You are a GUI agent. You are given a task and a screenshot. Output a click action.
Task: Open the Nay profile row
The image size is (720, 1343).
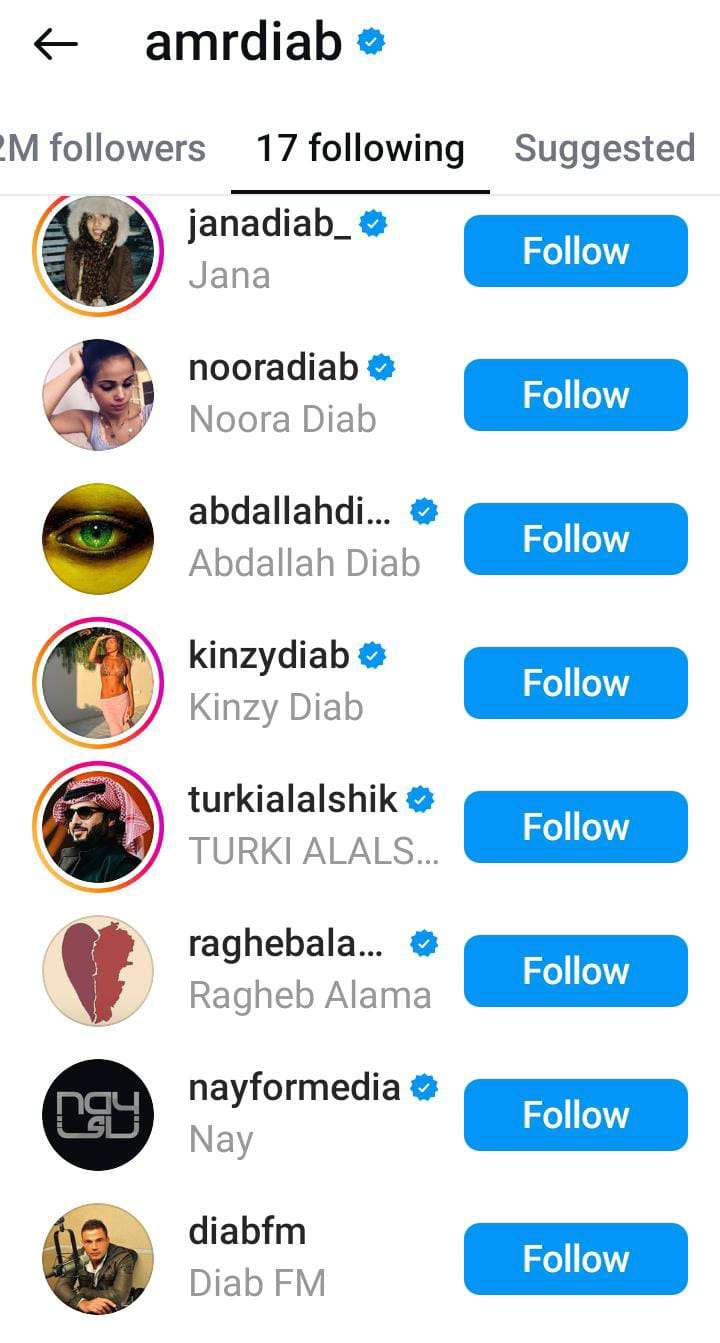point(294,1114)
